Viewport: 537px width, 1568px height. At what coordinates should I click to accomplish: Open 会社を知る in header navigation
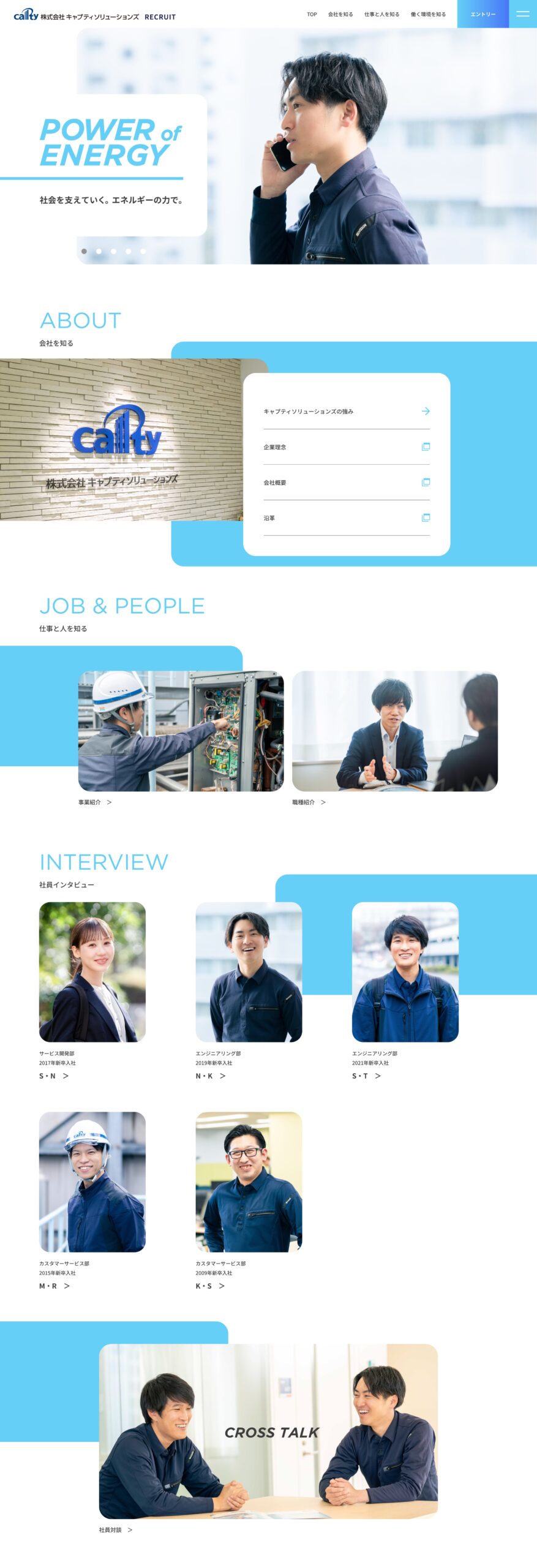[x=340, y=14]
